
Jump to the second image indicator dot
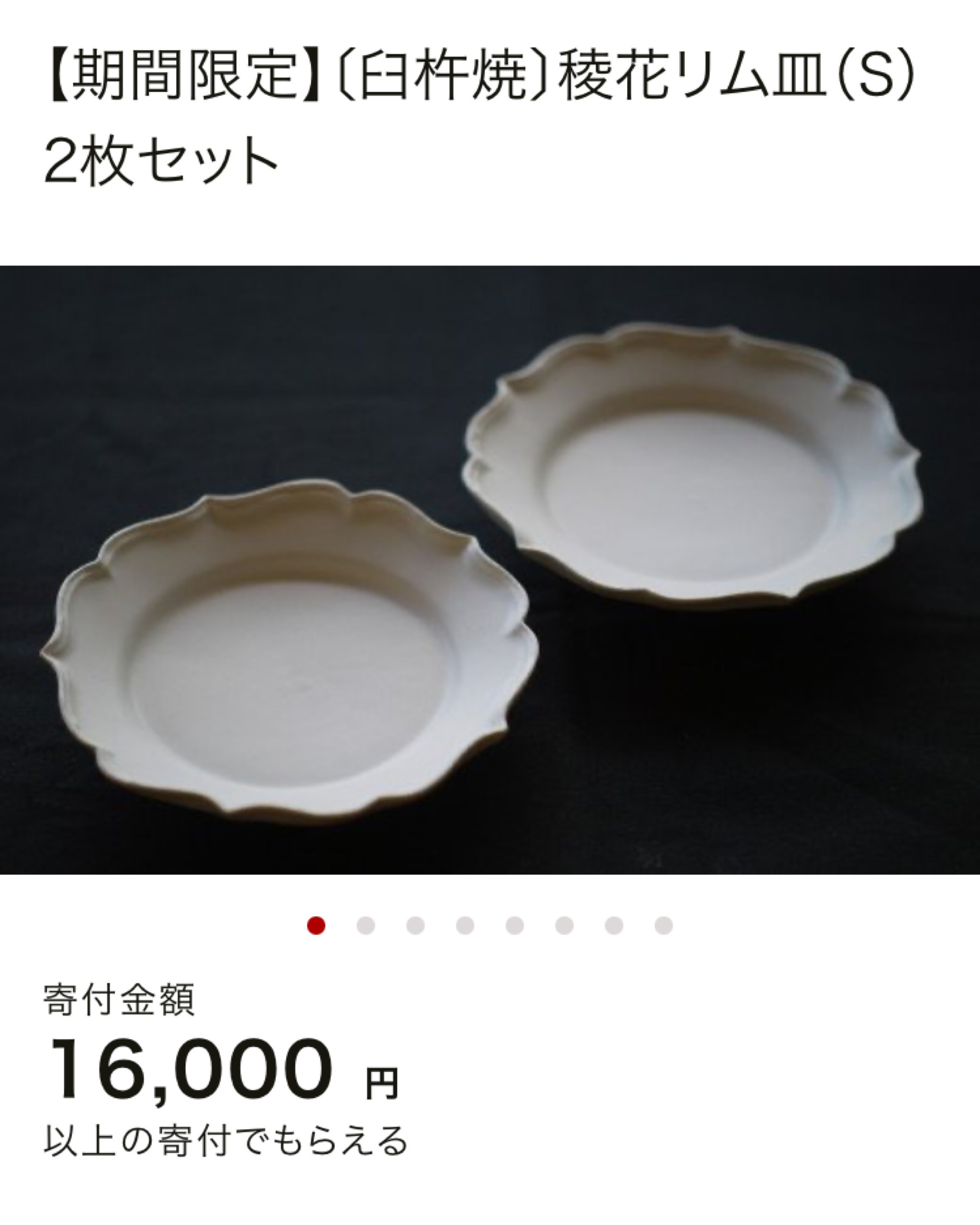coord(366,925)
